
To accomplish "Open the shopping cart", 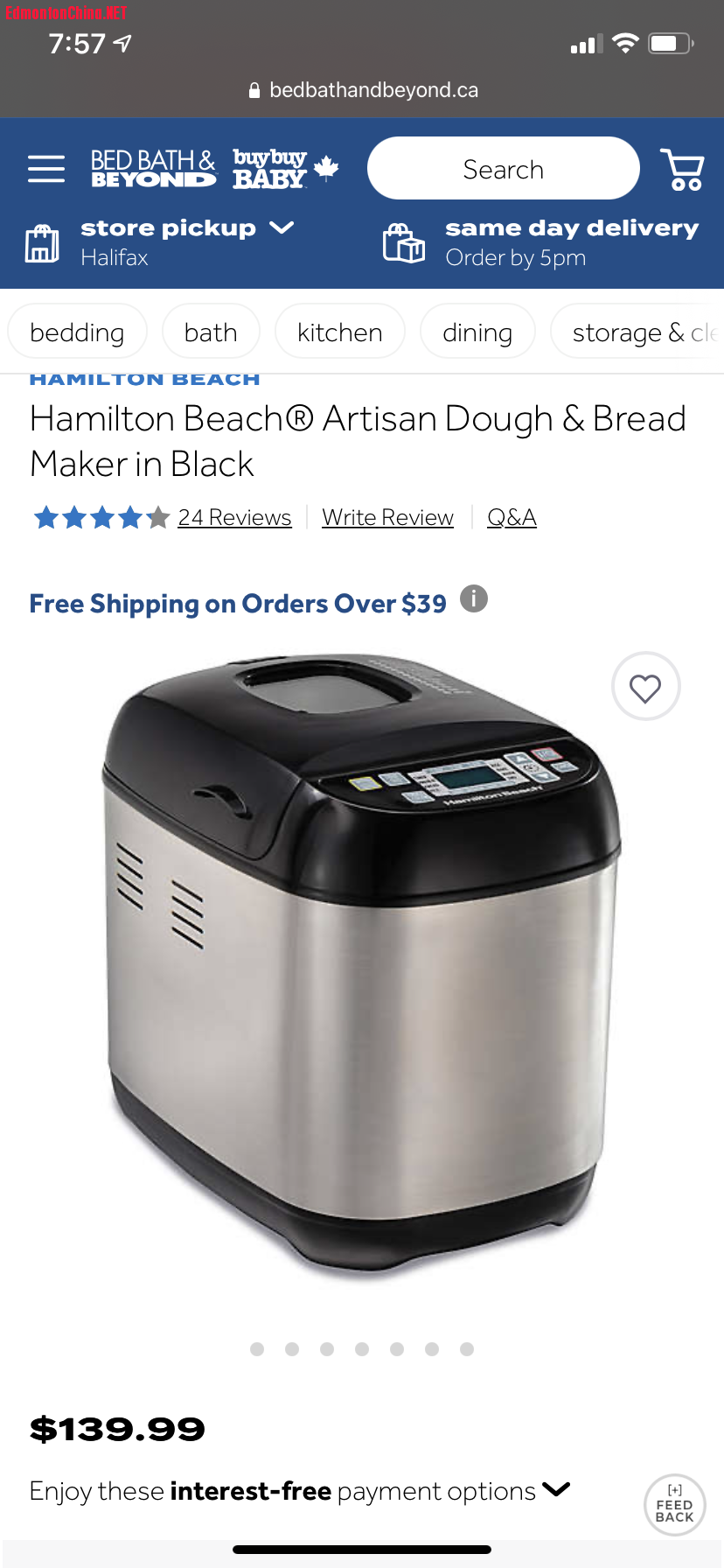I will (x=682, y=169).
